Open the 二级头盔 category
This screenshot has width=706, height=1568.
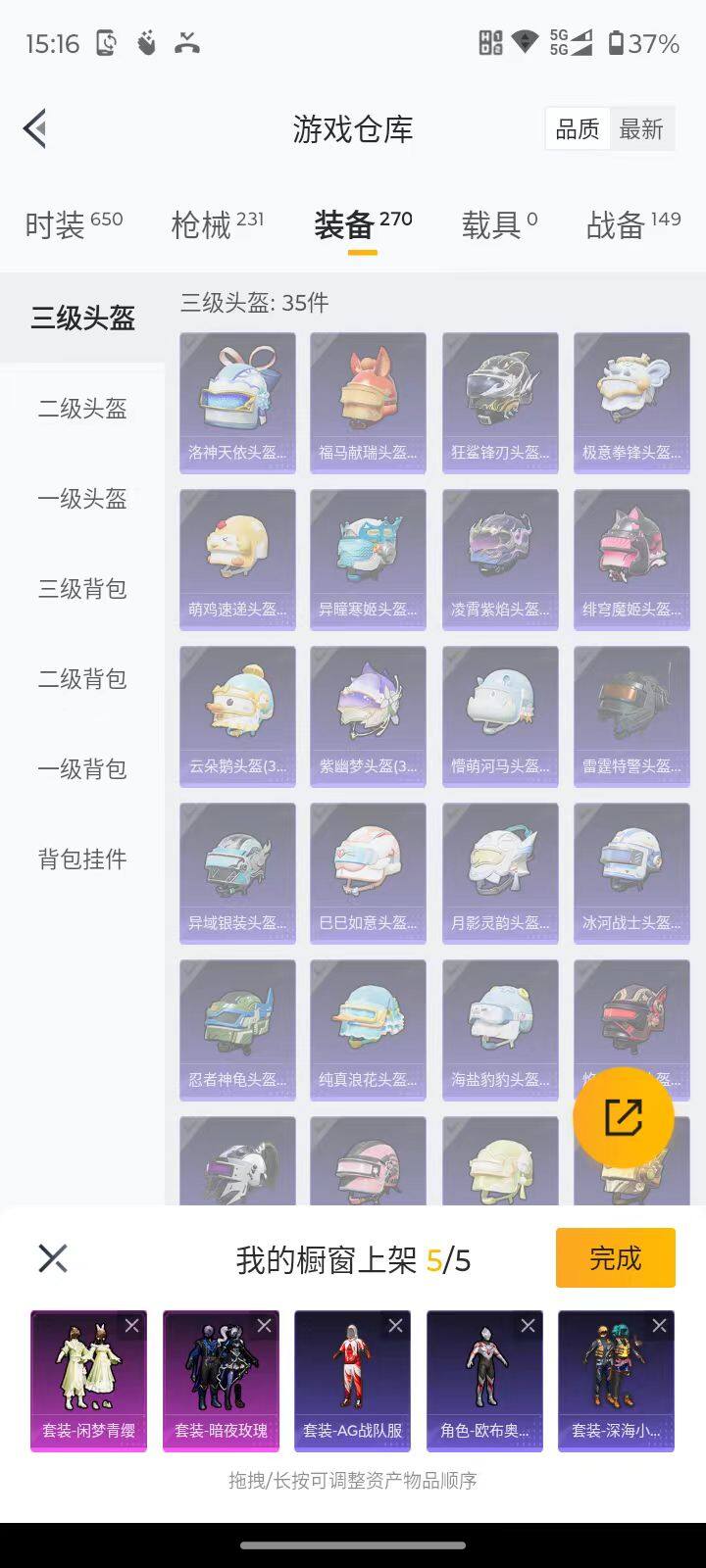coord(80,411)
